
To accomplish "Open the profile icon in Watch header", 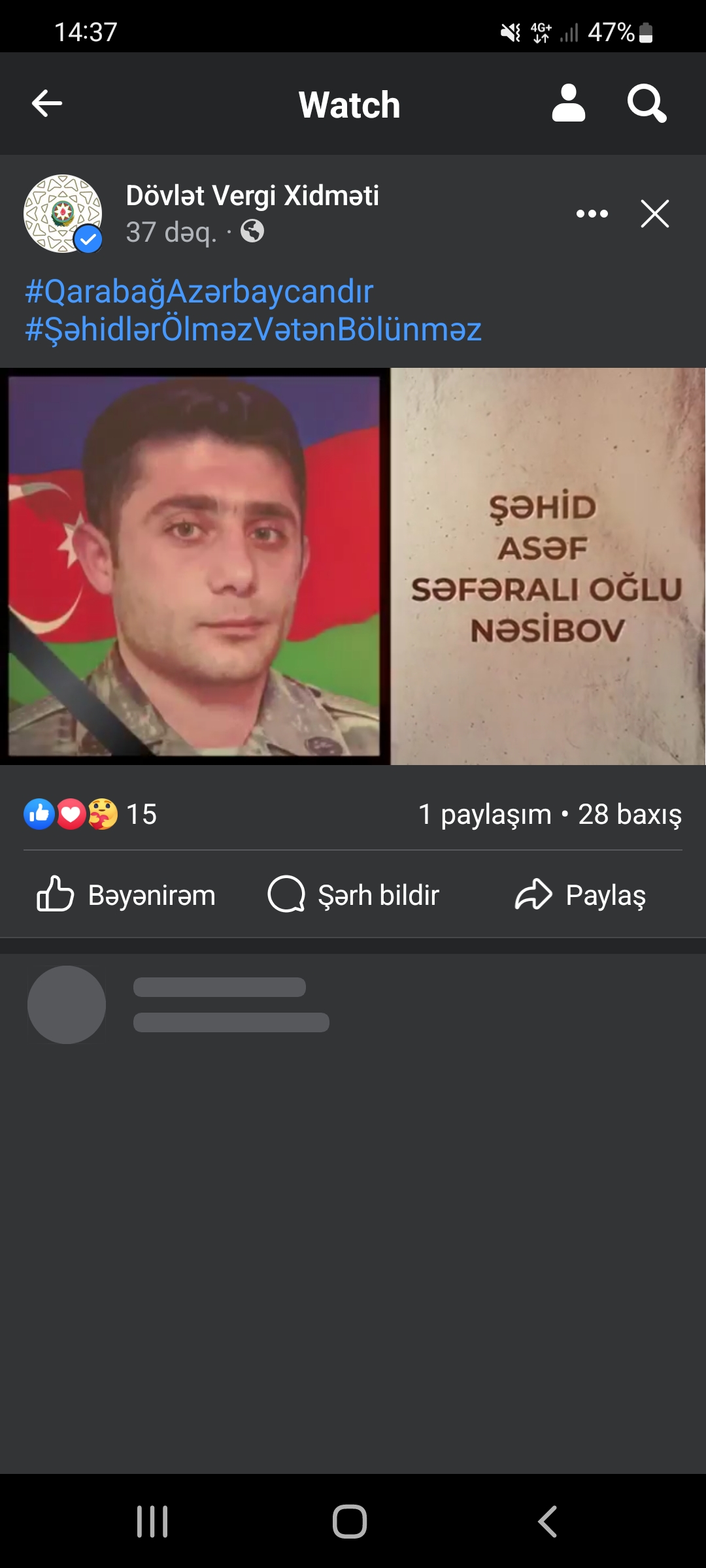I will click(x=568, y=103).
